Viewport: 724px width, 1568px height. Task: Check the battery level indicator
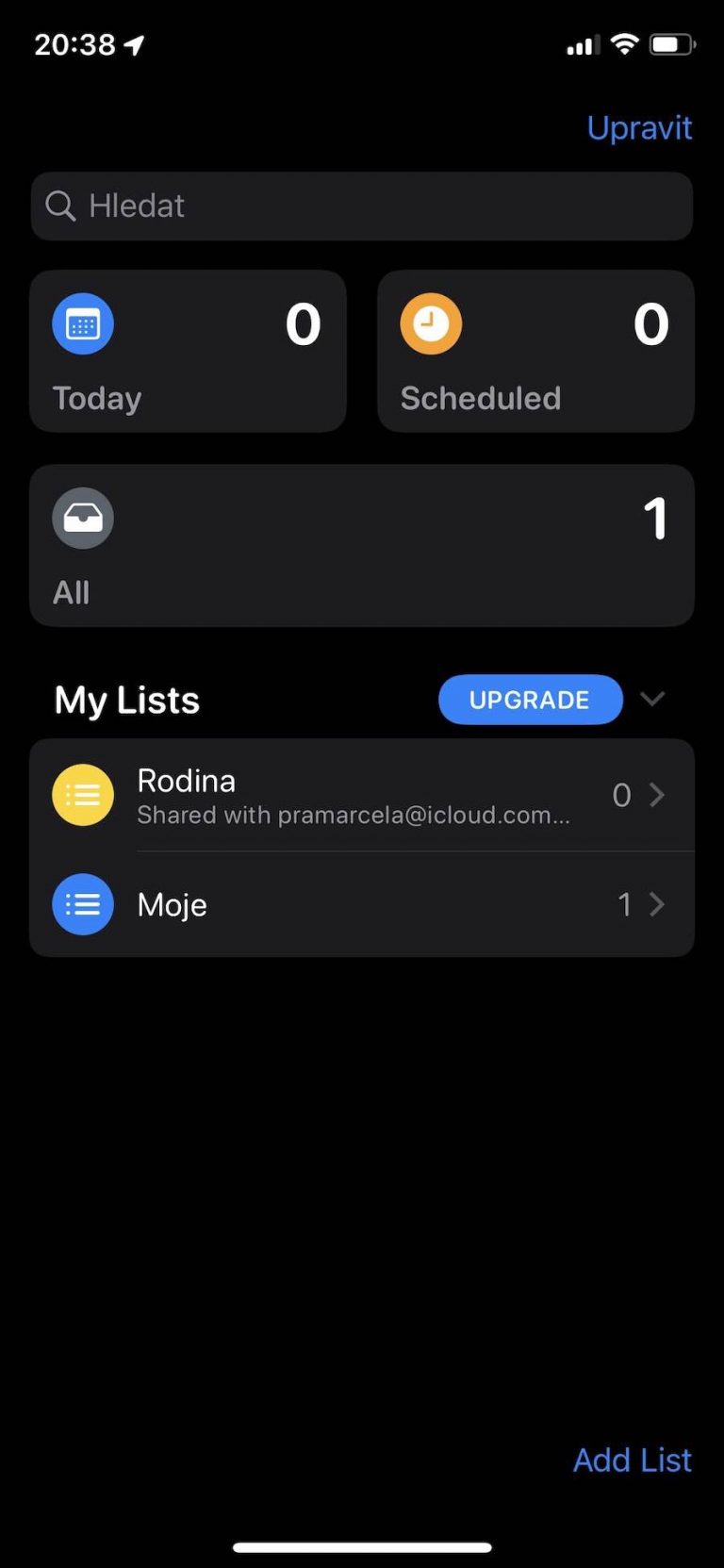click(673, 42)
